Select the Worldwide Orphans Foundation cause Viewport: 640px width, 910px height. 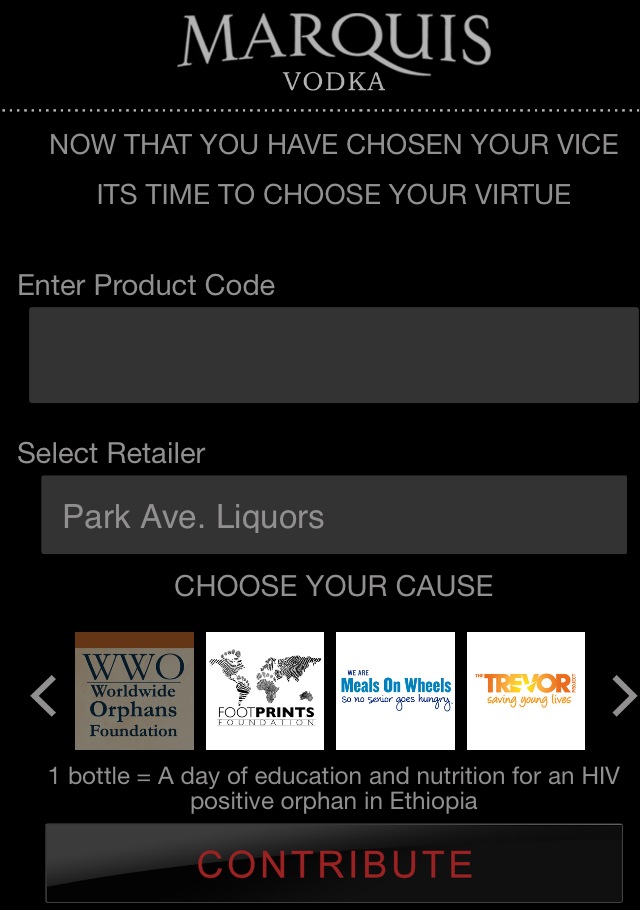point(135,691)
